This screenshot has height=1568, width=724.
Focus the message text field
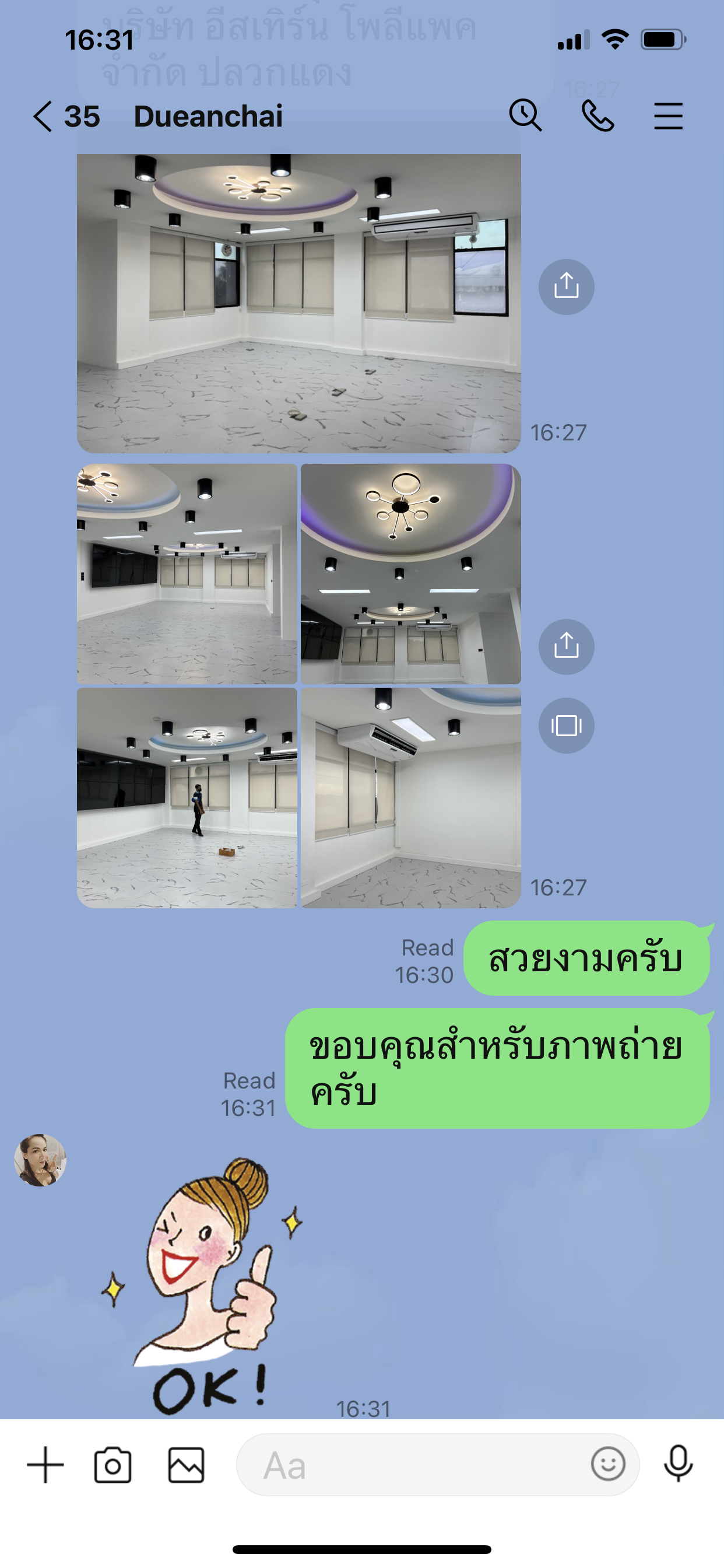pyautogui.click(x=414, y=1465)
